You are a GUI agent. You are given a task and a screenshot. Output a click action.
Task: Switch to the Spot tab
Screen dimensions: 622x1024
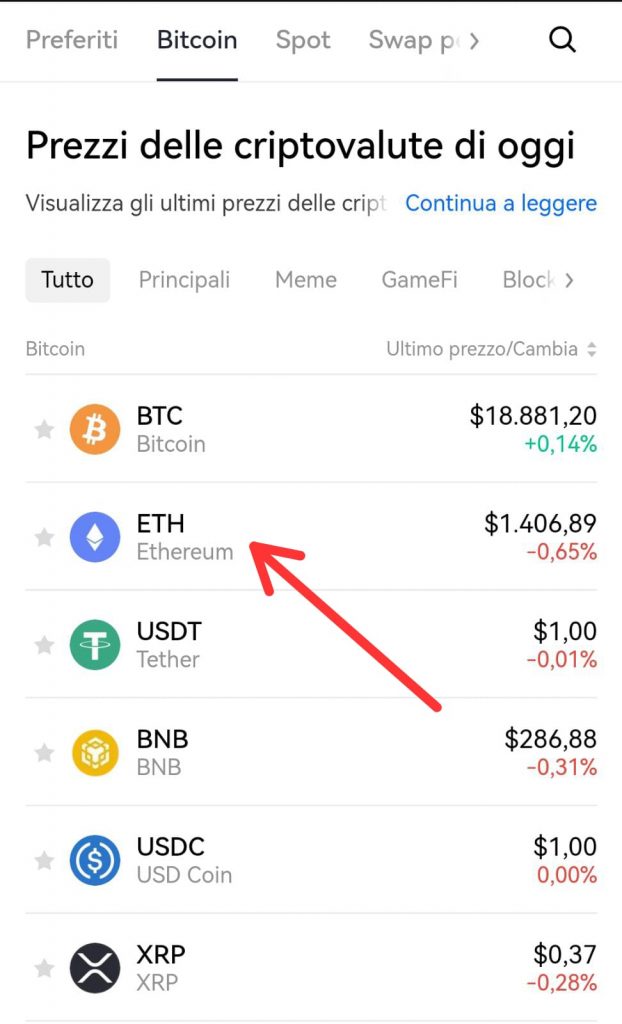(x=303, y=40)
